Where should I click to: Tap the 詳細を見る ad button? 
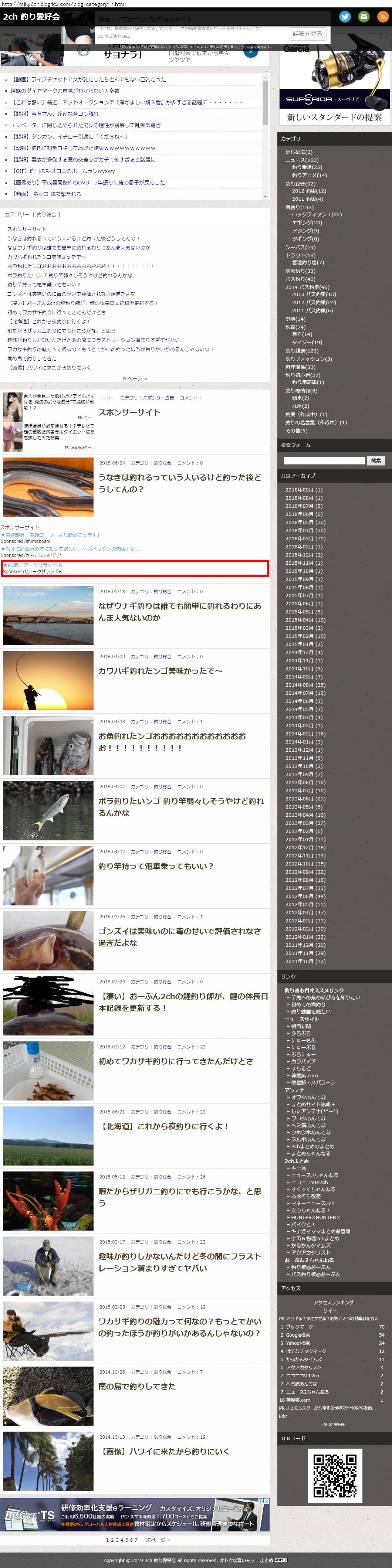tap(307, 34)
